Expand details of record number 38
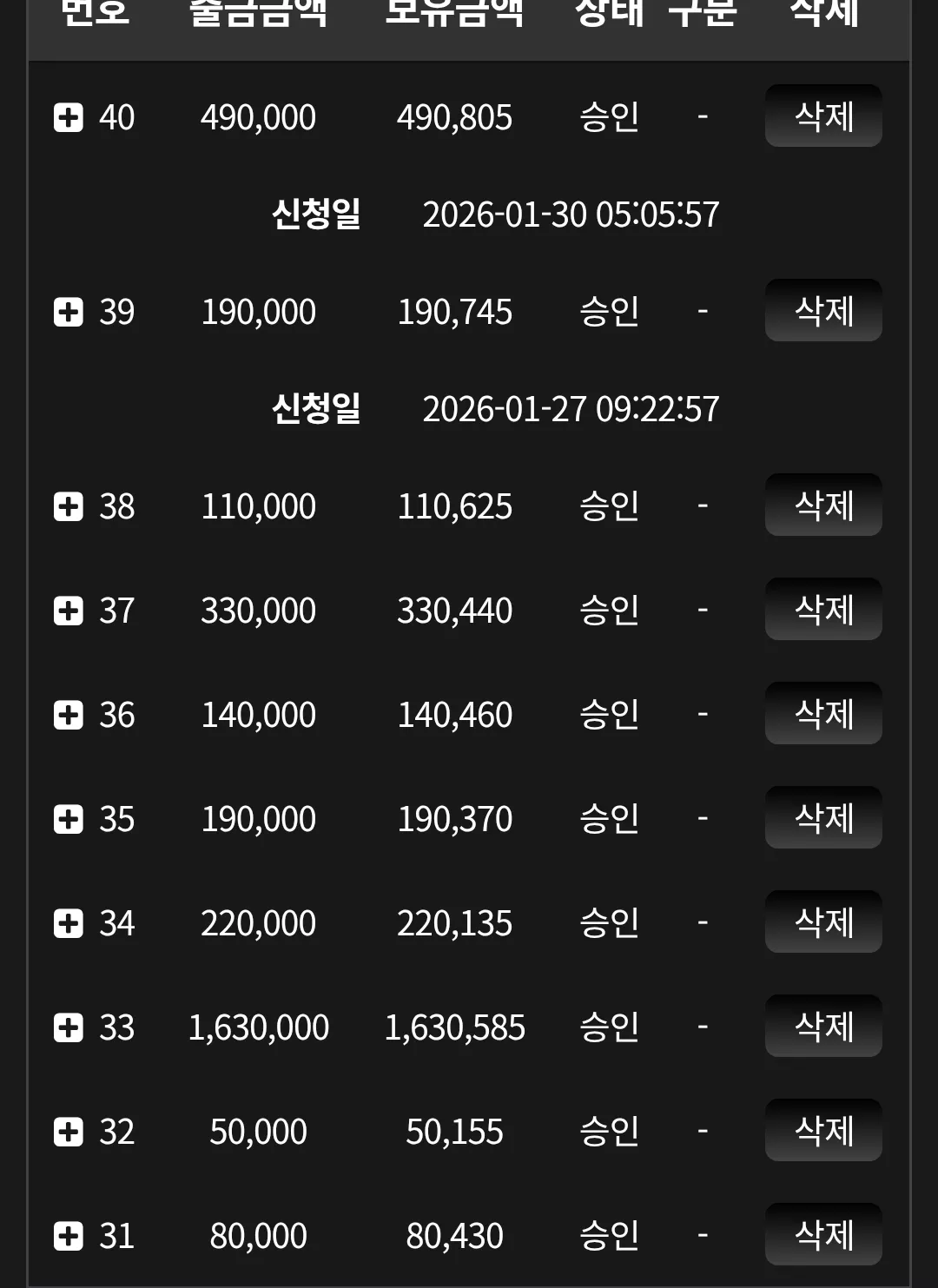The width and height of the screenshot is (938, 1288). click(x=69, y=505)
